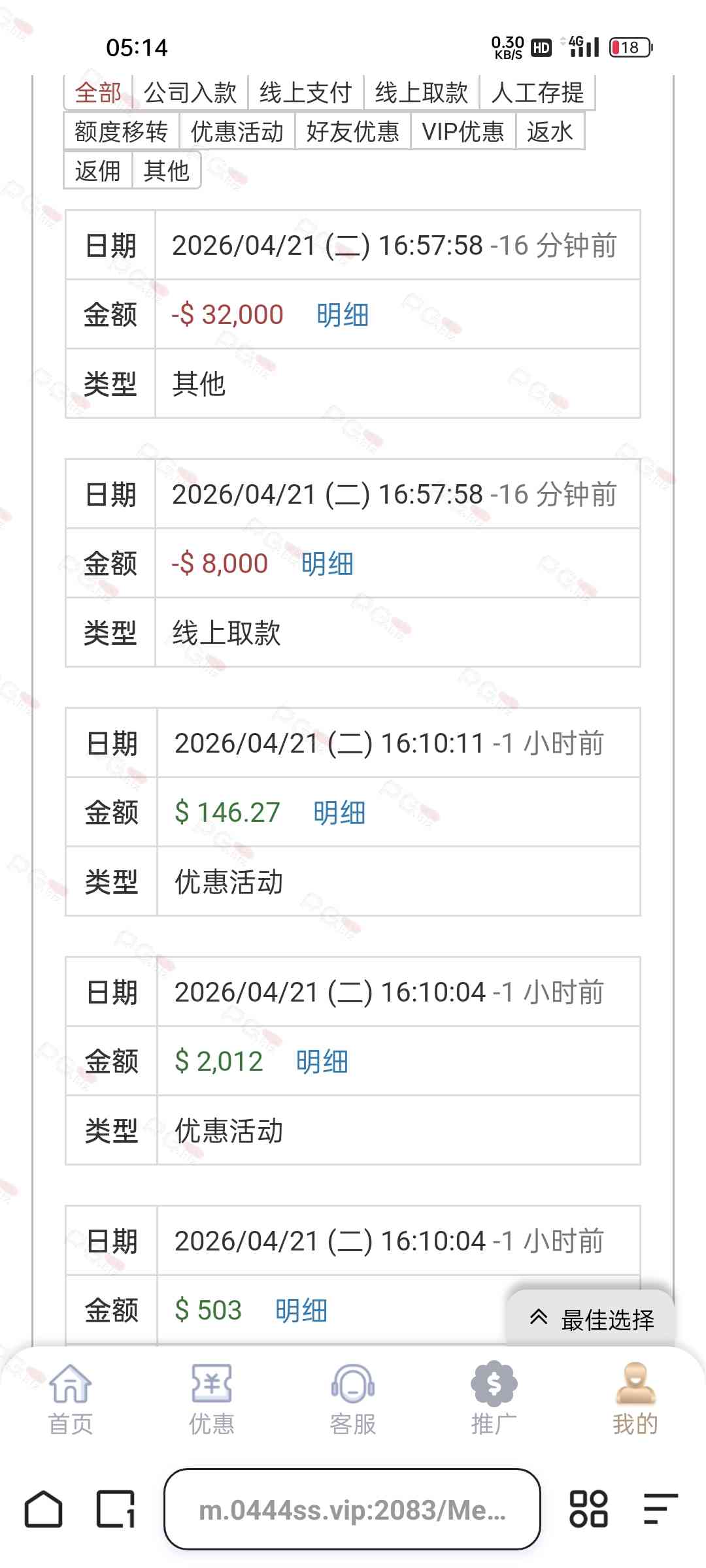
Task: Go to the 首页 tab
Action: (71, 1399)
